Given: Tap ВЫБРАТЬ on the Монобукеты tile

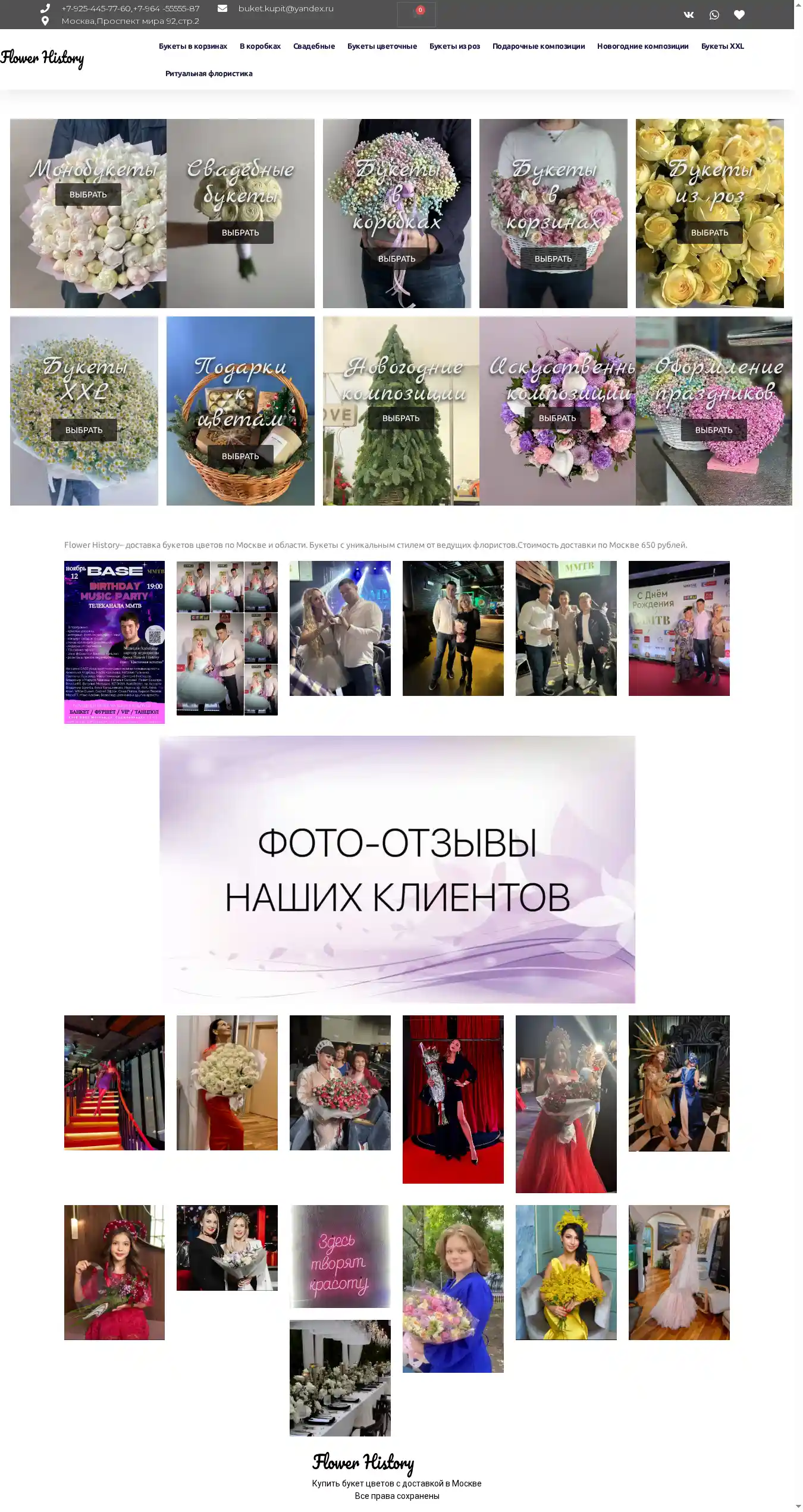Looking at the screenshot, I should pyautogui.click(x=88, y=195).
